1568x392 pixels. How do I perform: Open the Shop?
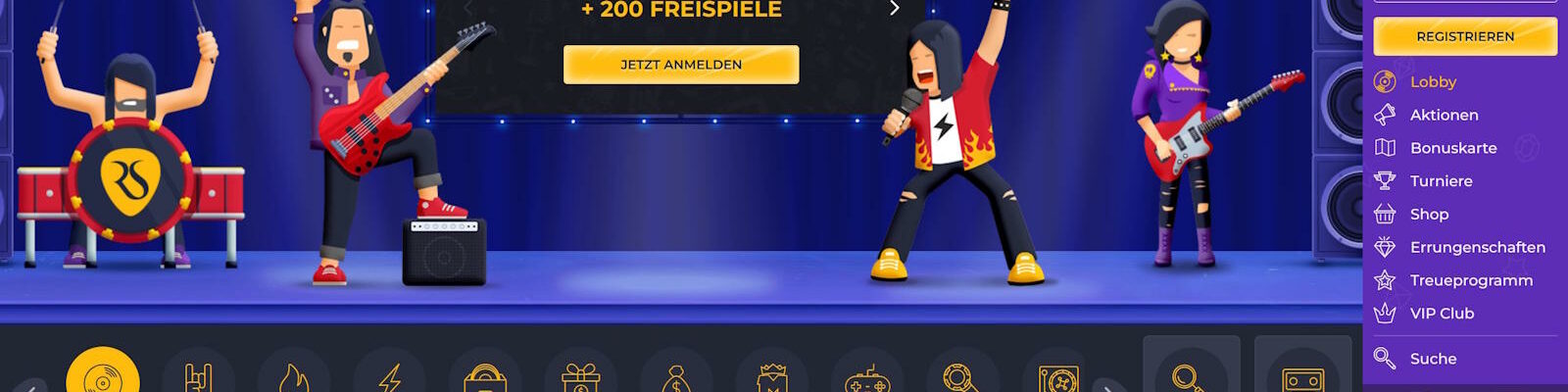tap(1429, 215)
